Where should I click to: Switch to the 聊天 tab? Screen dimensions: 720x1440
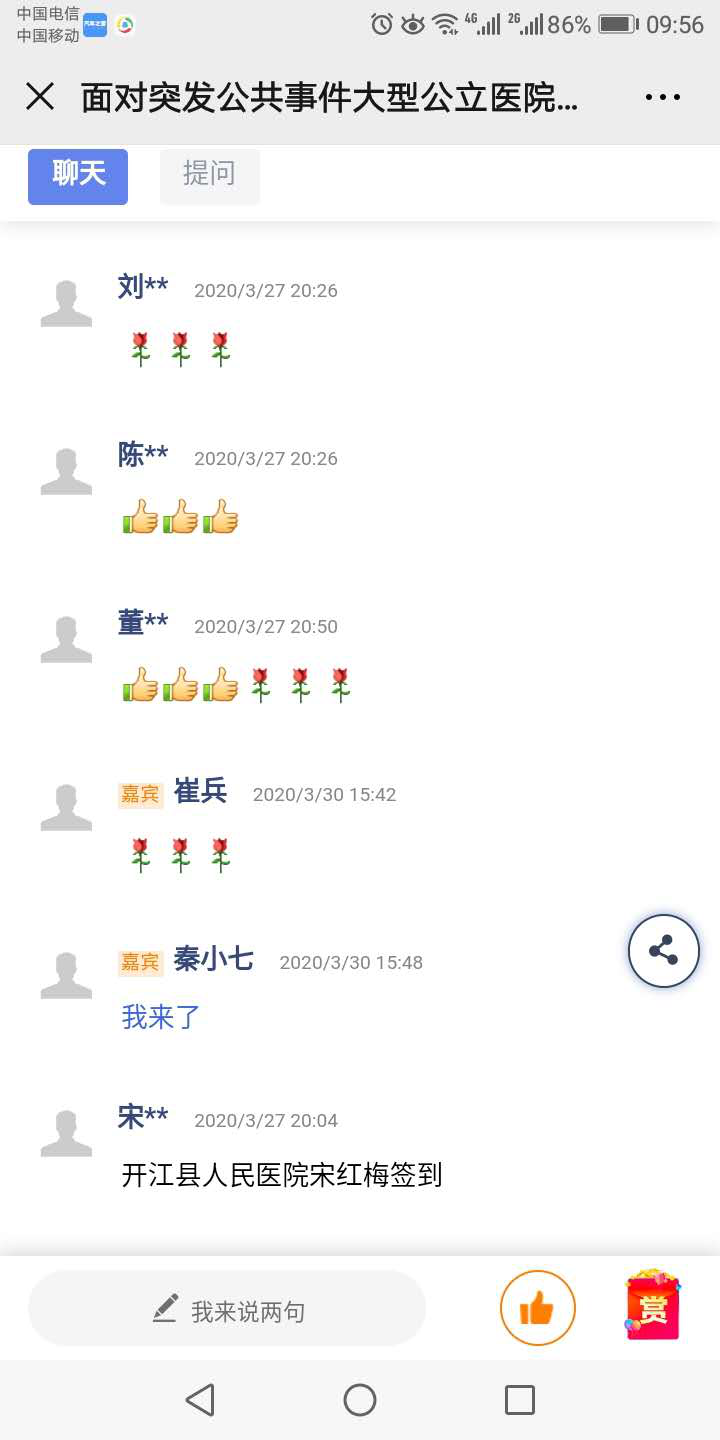[x=78, y=175]
